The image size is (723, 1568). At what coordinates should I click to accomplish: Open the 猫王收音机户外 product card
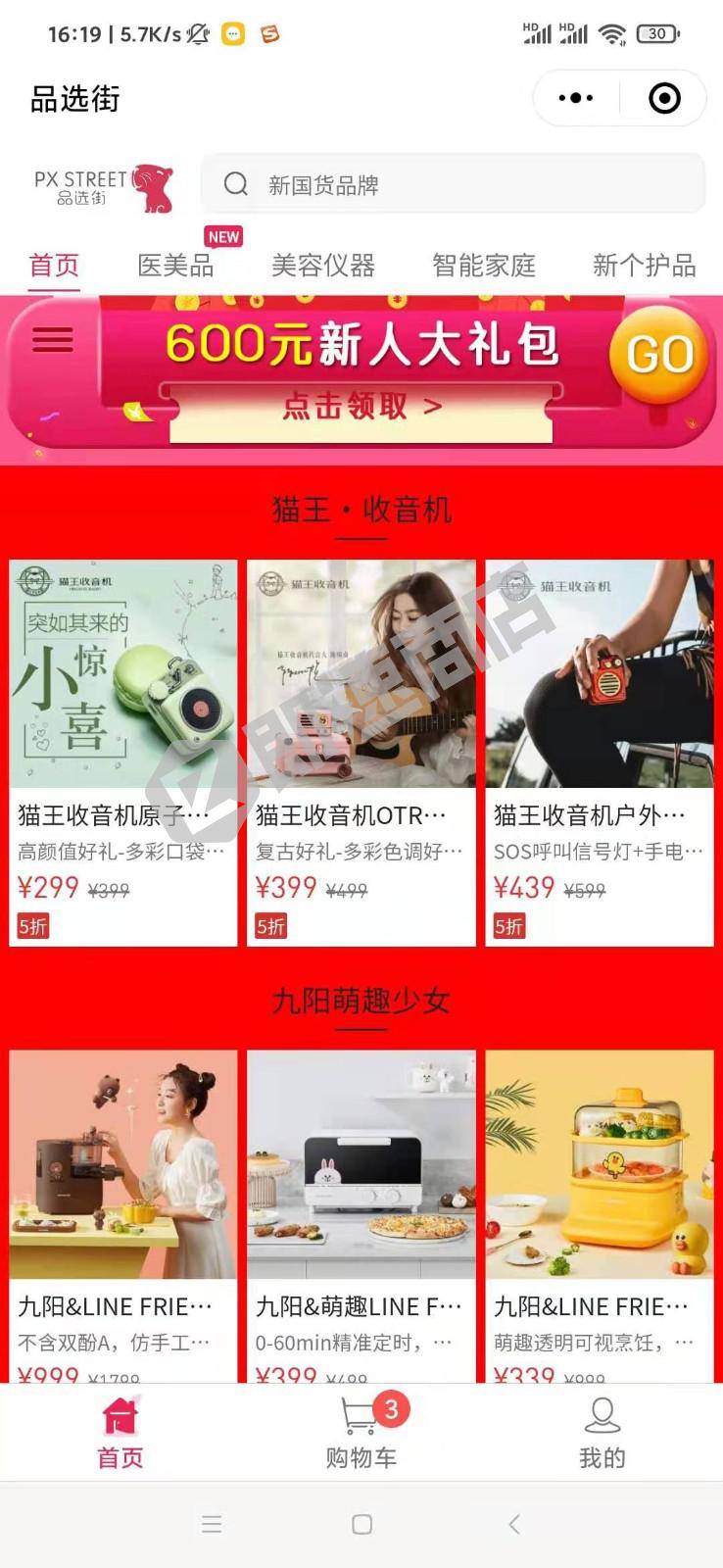pyautogui.click(x=599, y=752)
